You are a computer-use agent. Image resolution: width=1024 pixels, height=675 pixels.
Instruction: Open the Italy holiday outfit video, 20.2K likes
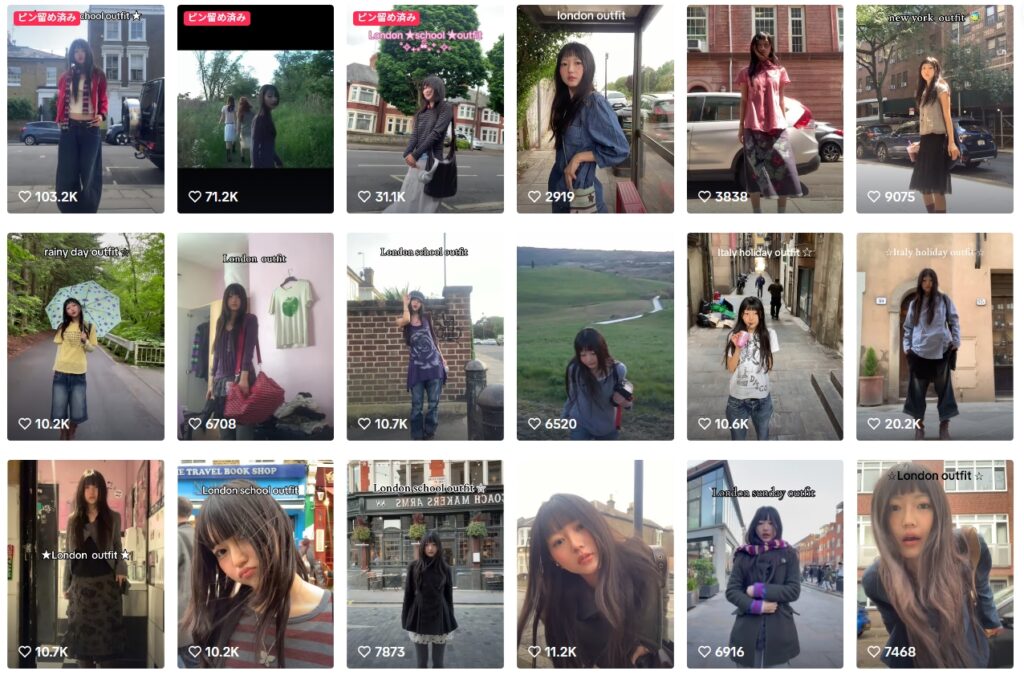click(x=934, y=336)
